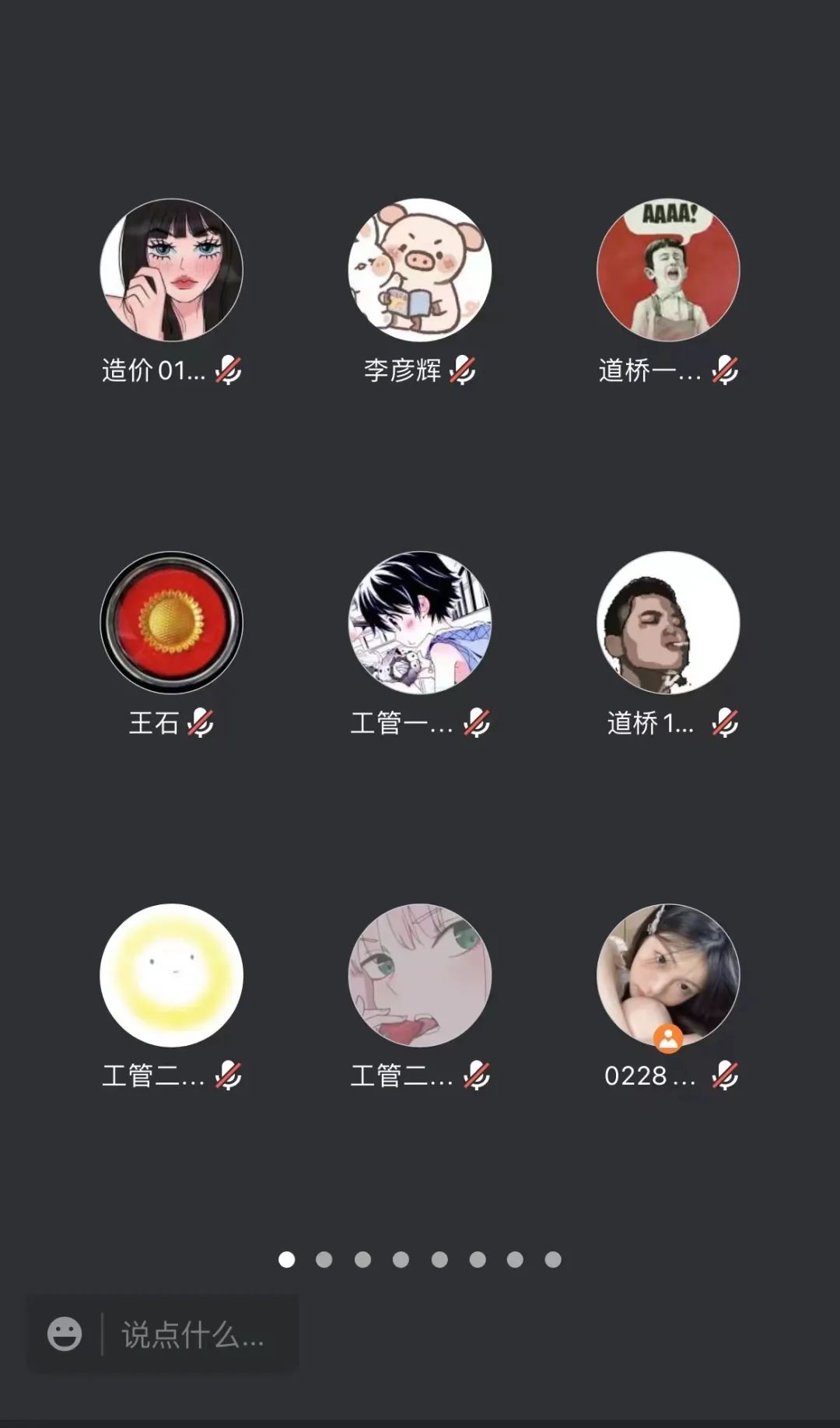Open participant 造价 01 avatar
The height and width of the screenshot is (1428, 840).
coord(171,270)
